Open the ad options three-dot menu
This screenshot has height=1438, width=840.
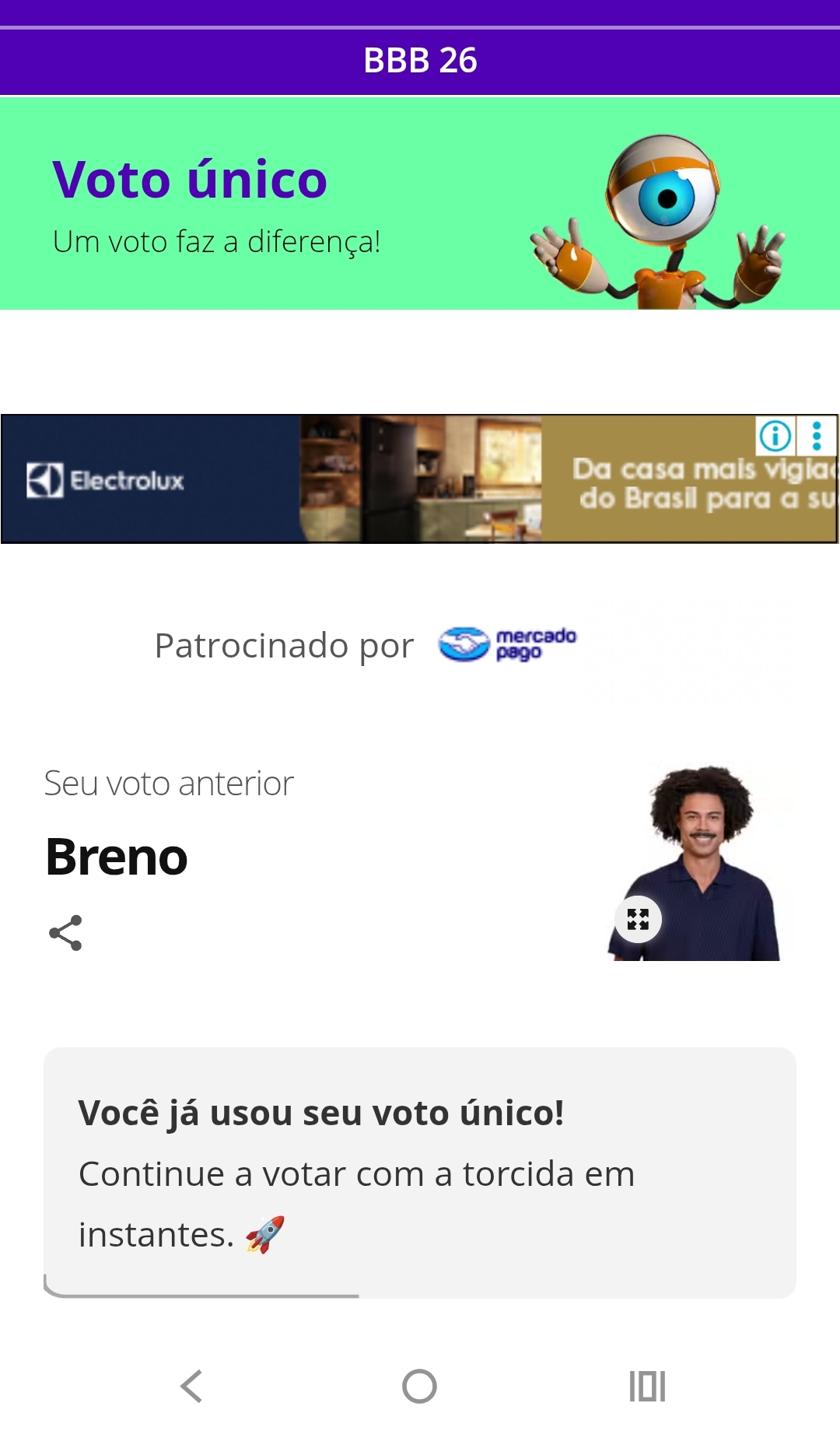tap(817, 436)
